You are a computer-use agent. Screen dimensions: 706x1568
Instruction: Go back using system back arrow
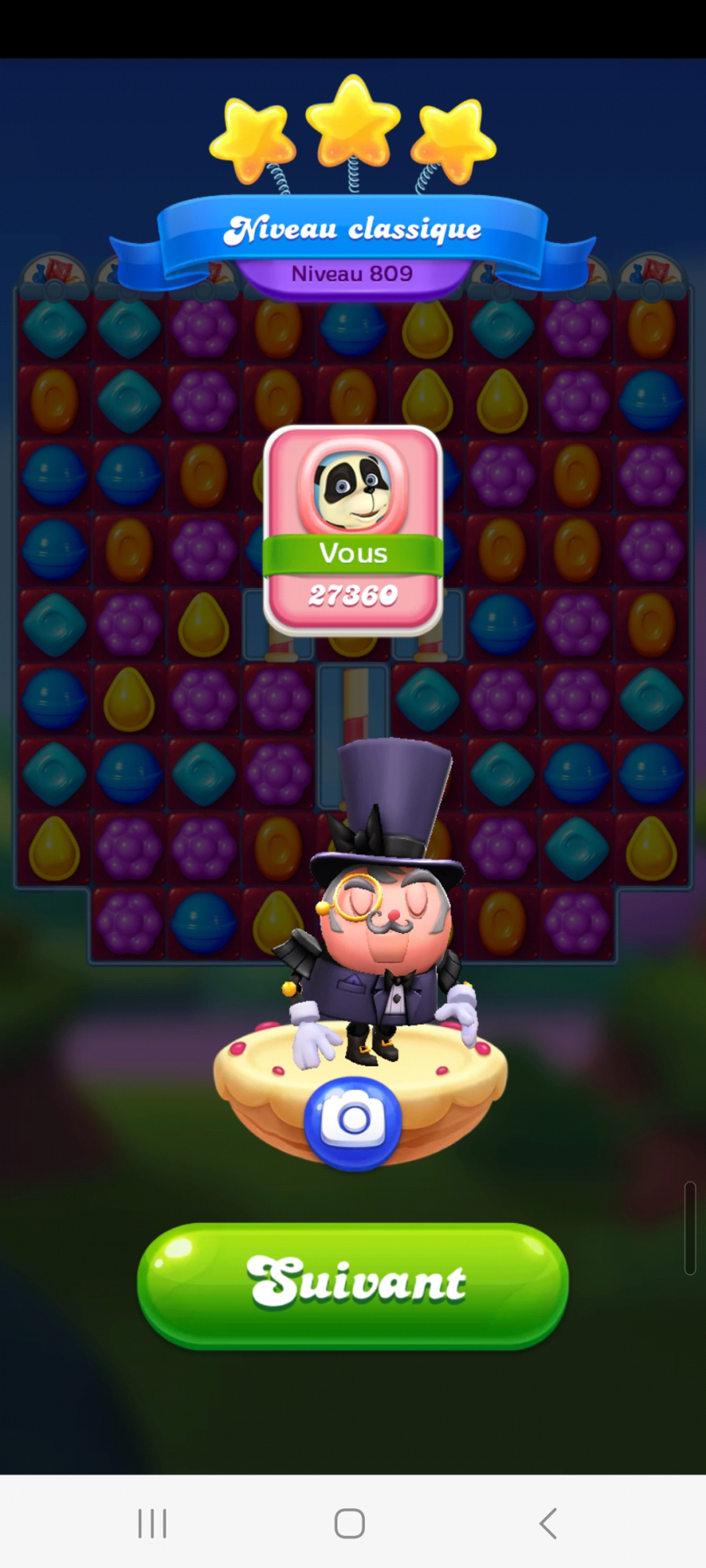click(548, 1523)
